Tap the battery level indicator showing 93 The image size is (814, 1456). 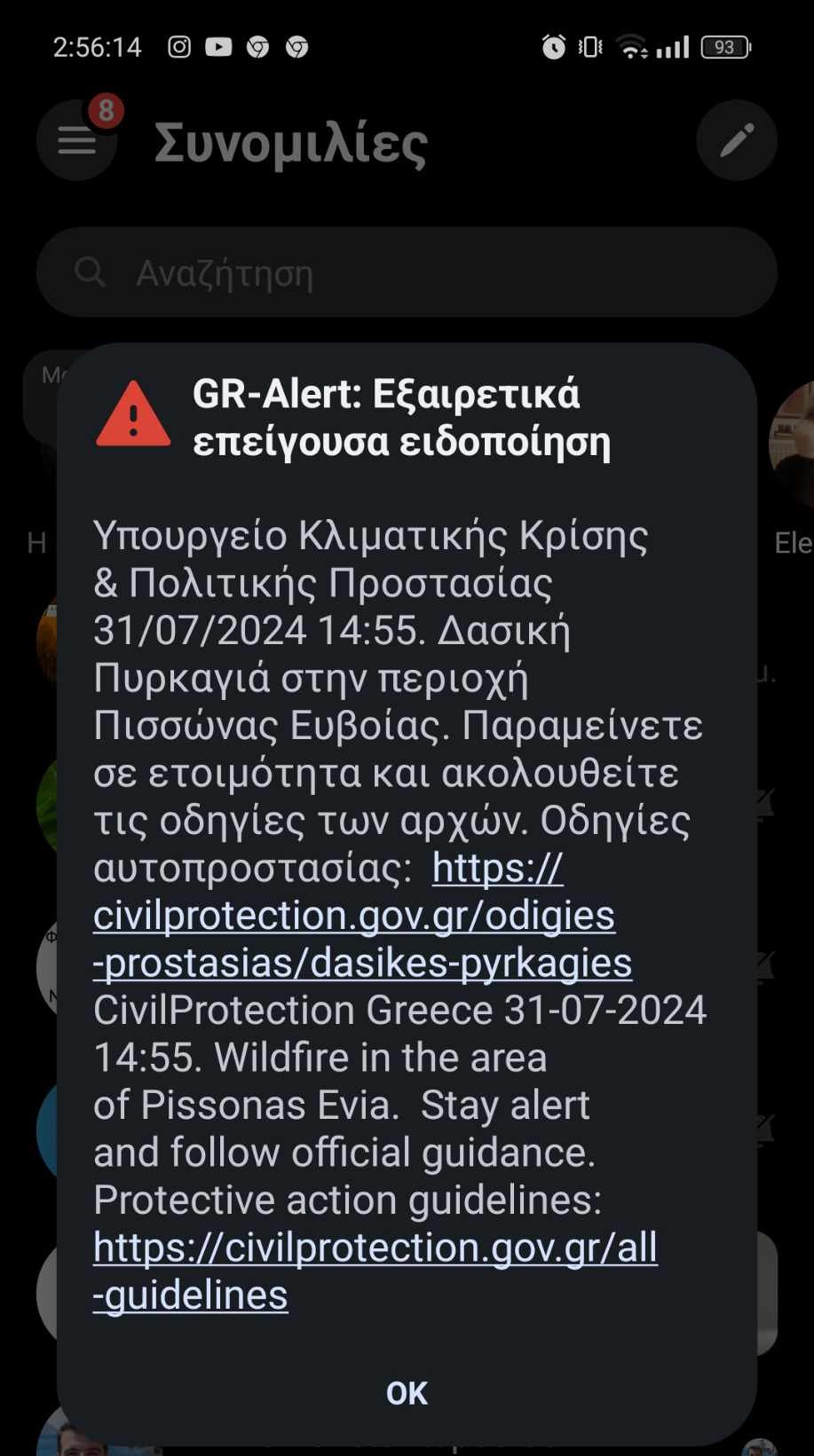723,46
